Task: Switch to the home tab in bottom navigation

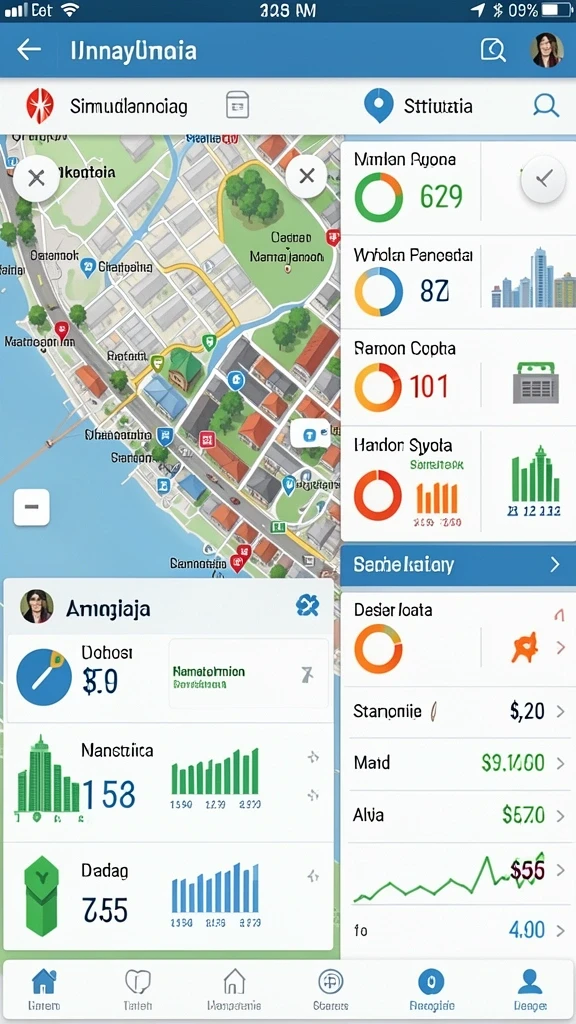Action: (44, 989)
